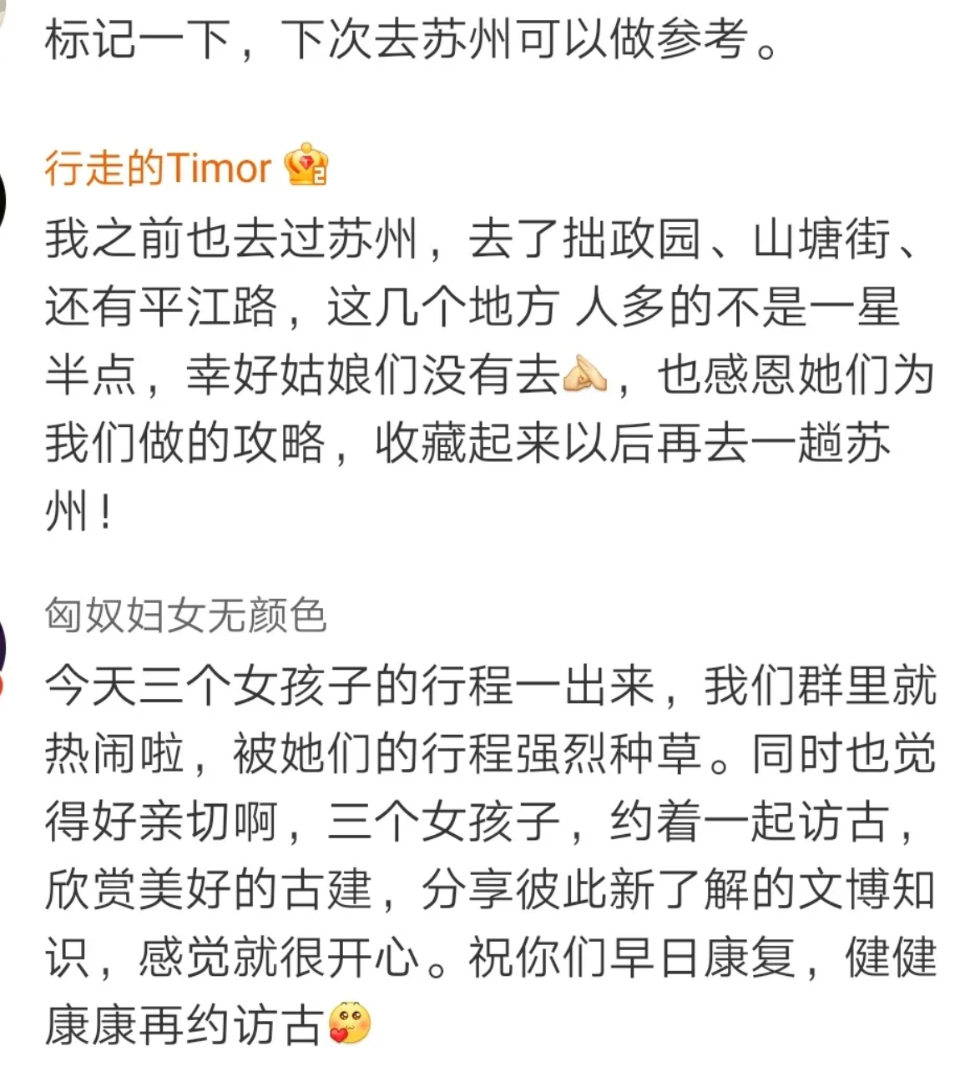This screenshot has height=1081, width=960.
Task: Open 匈奴妇女无颜色's profile from the username
Action: pos(186,617)
